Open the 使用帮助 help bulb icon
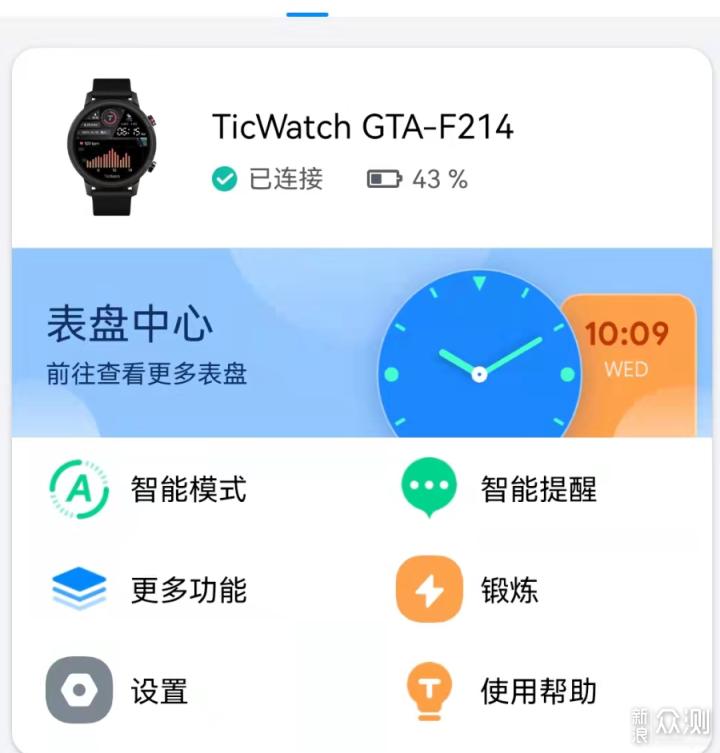720x753 pixels. [429, 690]
